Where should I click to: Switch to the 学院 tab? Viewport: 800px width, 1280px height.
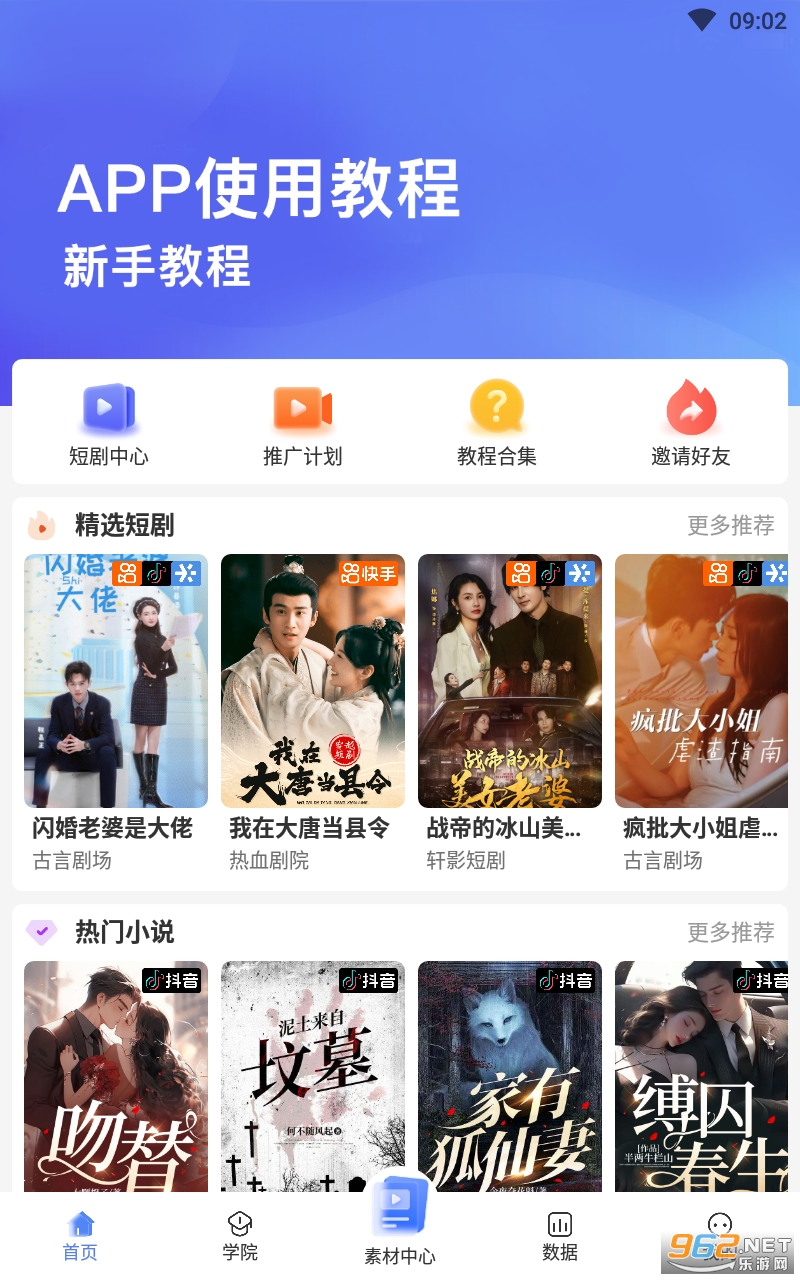[240, 1236]
